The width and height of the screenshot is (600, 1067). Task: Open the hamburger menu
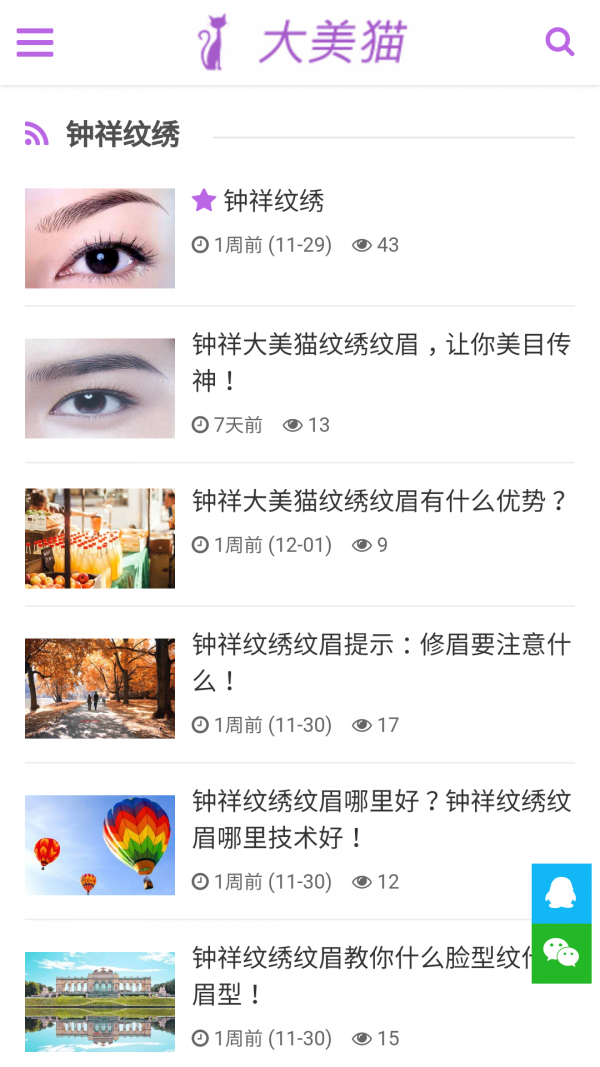[35, 42]
